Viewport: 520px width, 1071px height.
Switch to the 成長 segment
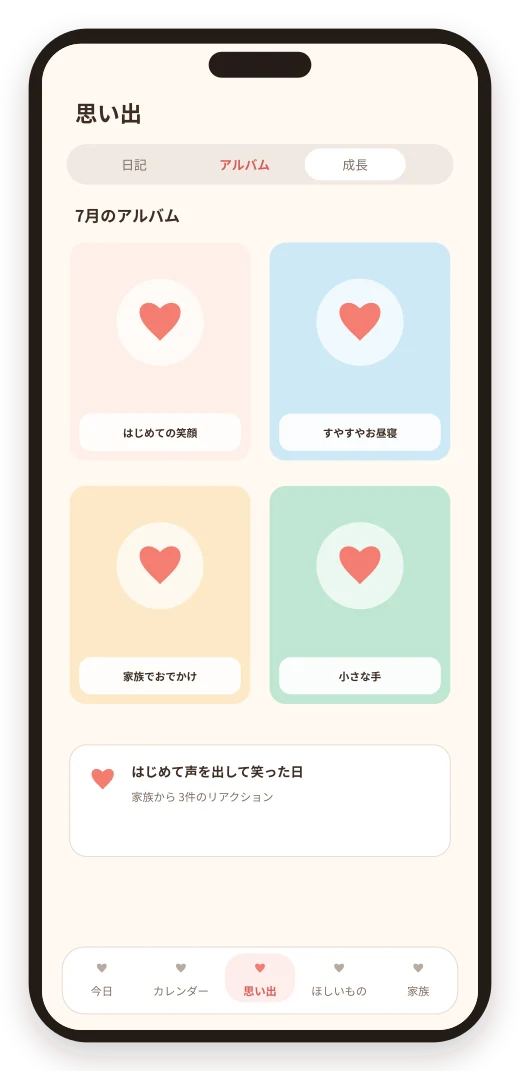click(x=355, y=165)
